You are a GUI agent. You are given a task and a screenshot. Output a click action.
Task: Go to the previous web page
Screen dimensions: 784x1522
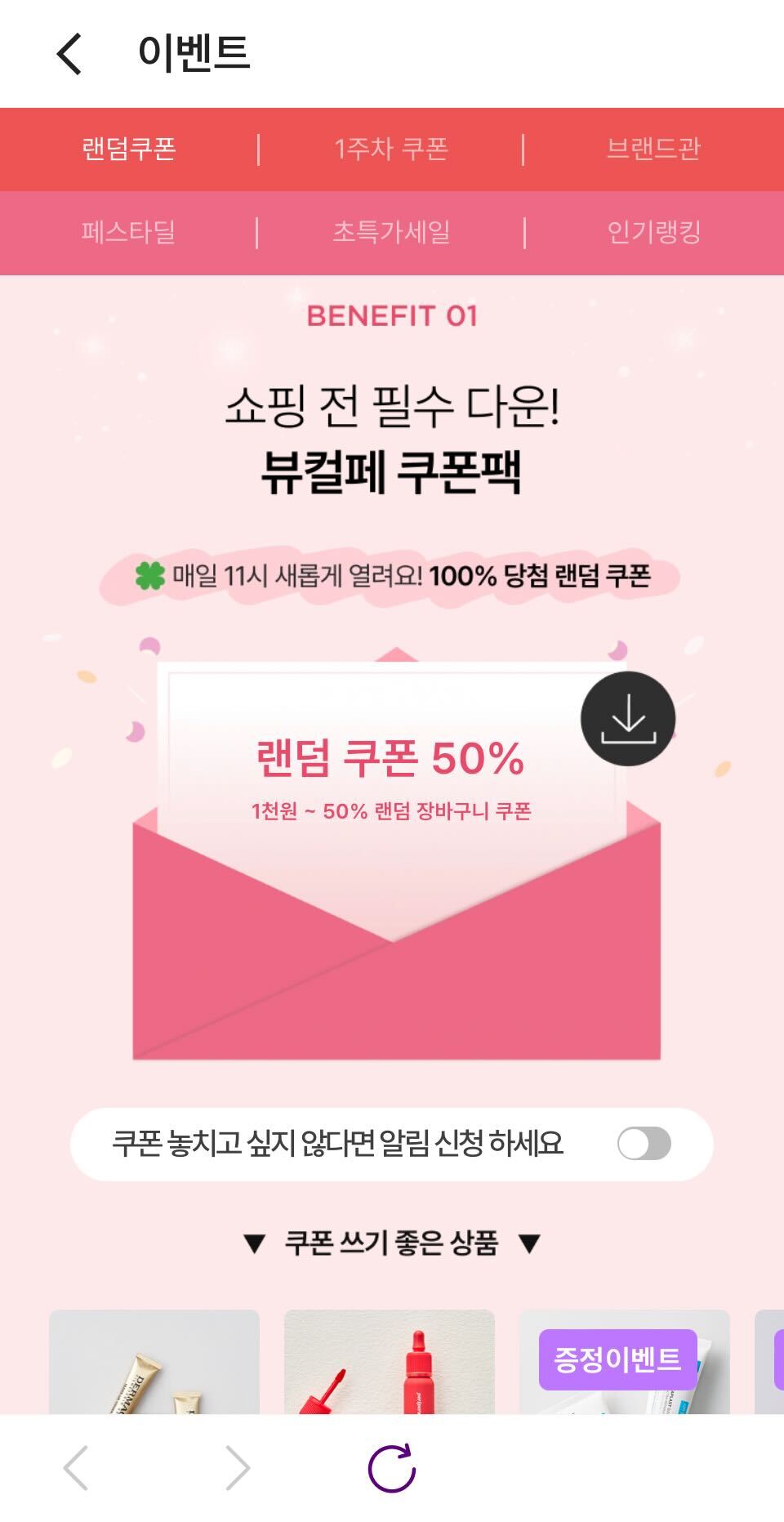coord(76,1468)
